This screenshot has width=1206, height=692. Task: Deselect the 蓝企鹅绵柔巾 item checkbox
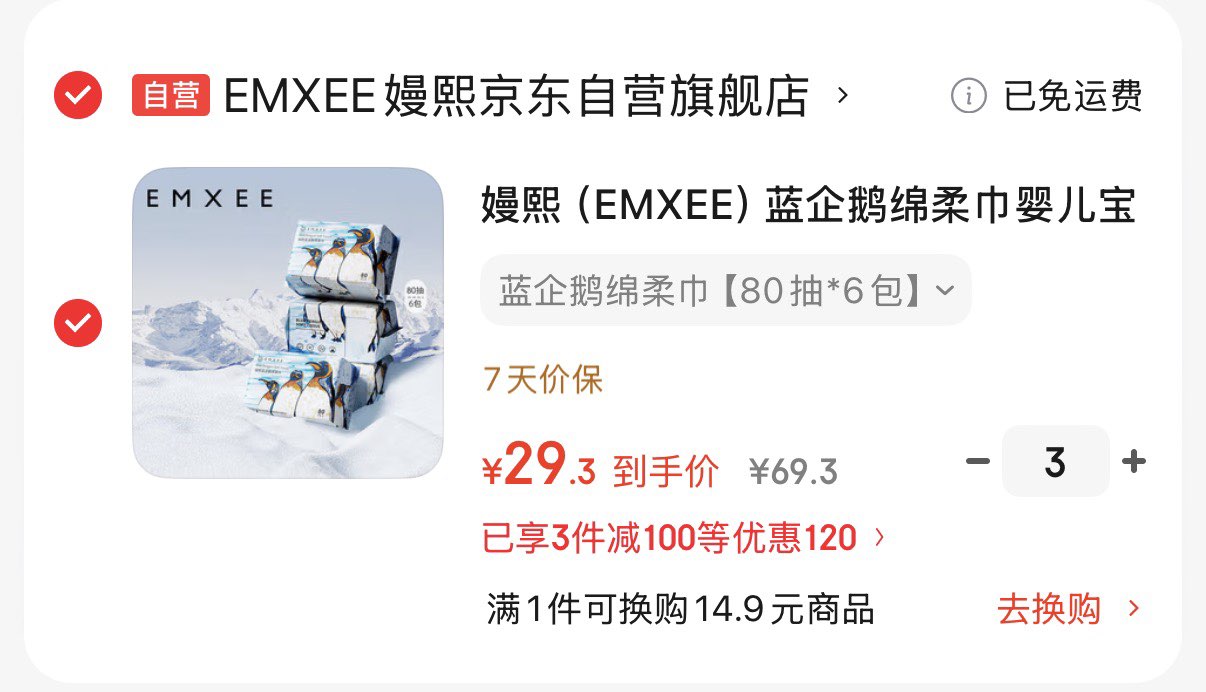78,323
